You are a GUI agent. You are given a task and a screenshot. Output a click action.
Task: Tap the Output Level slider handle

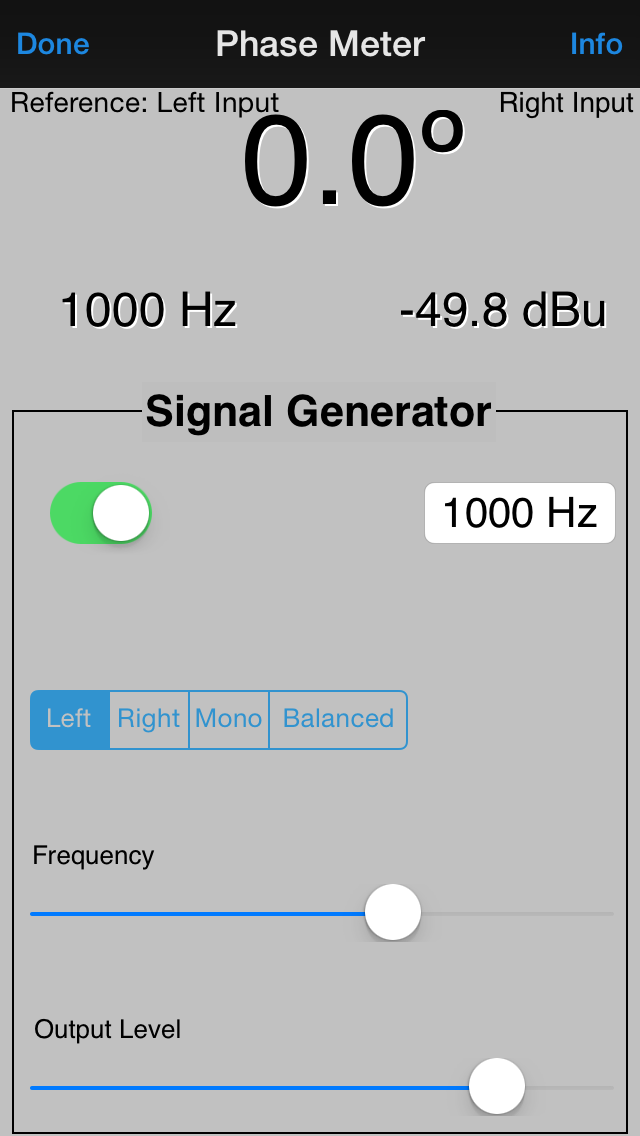496,1086
